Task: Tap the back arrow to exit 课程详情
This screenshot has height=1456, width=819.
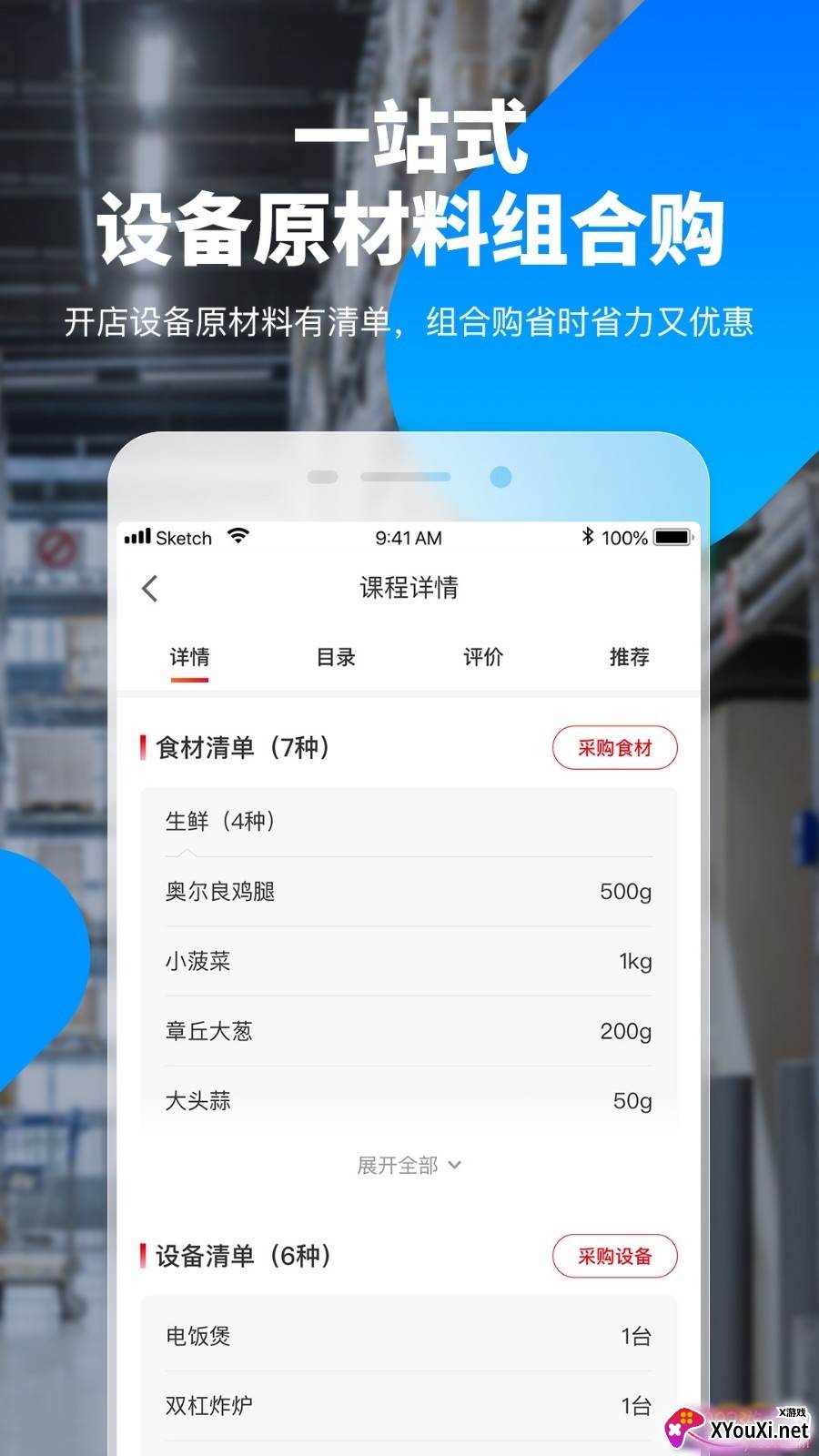Action: tap(151, 589)
